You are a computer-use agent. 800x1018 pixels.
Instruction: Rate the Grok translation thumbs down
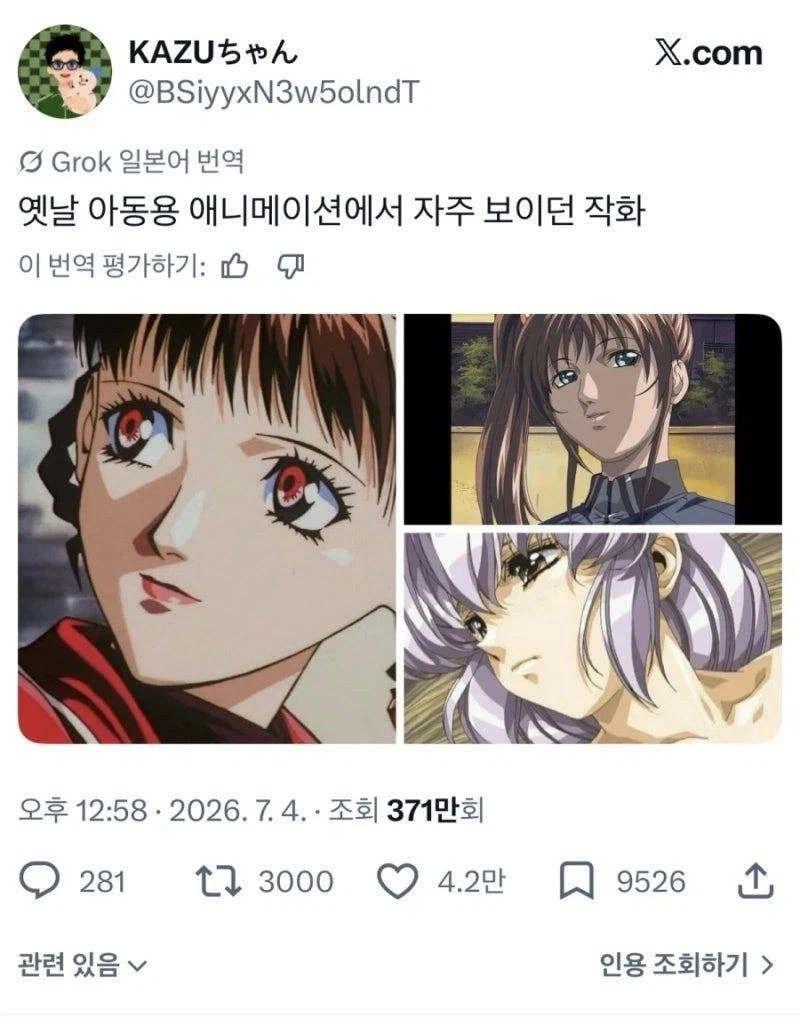[291, 266]
